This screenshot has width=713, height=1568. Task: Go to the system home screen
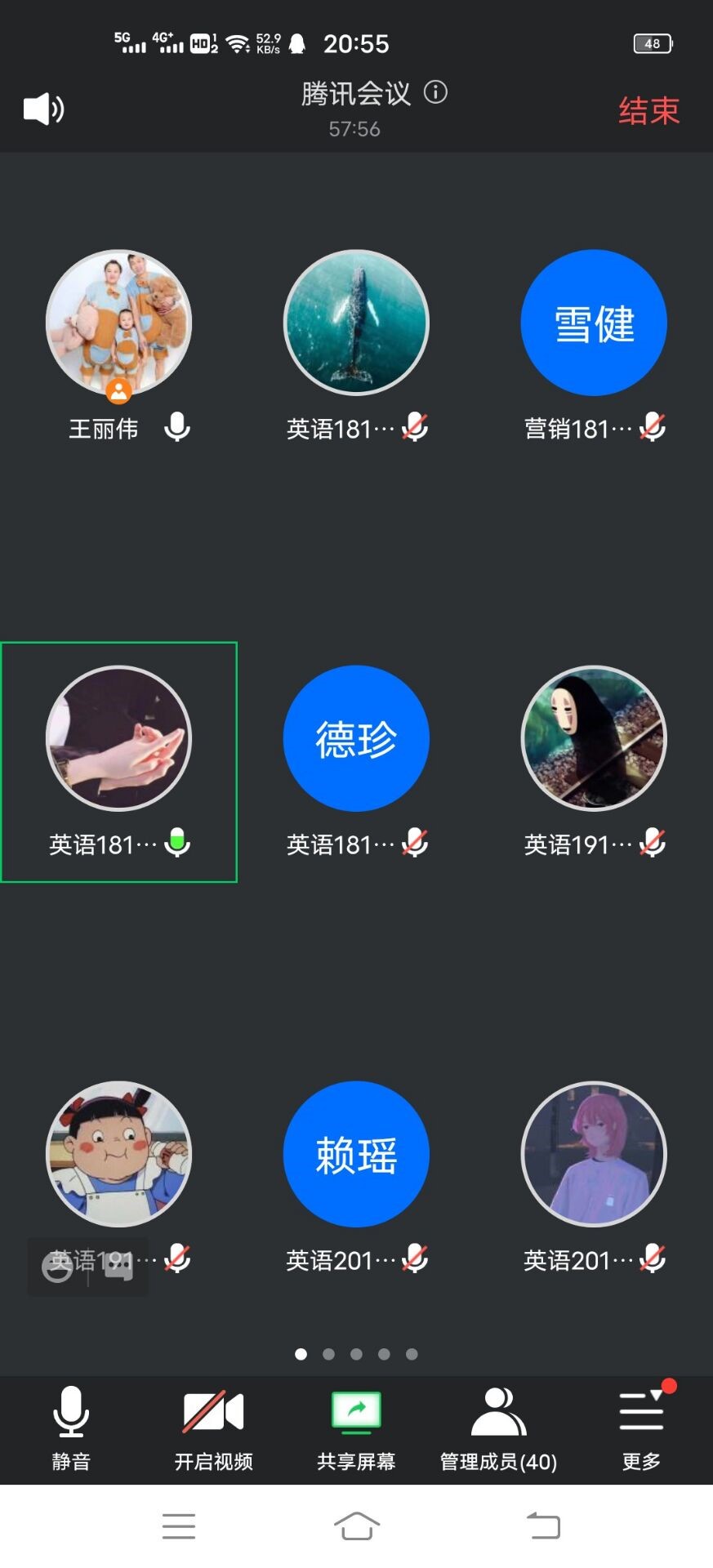tap(356, 1526)
